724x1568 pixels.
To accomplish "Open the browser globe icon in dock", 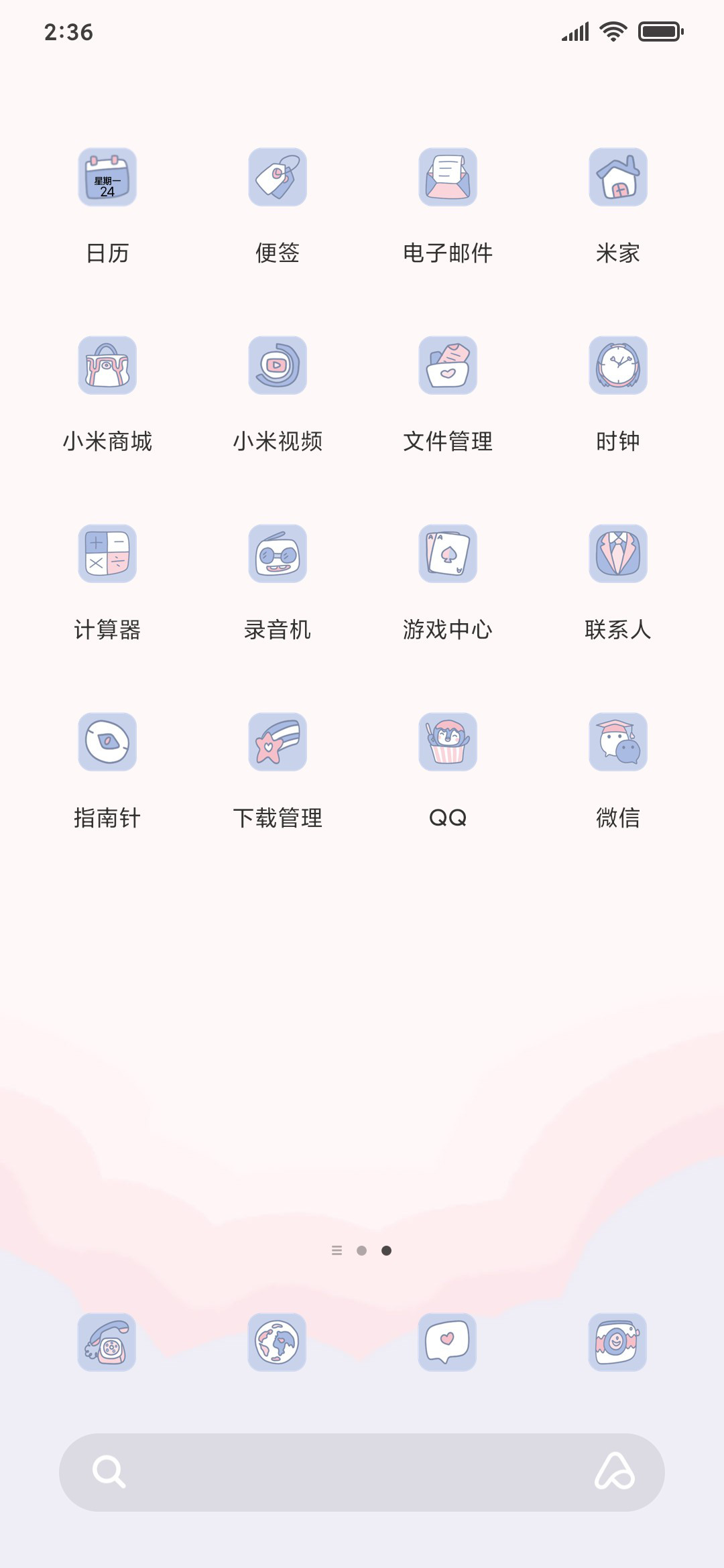I will tap(277, 1342).
